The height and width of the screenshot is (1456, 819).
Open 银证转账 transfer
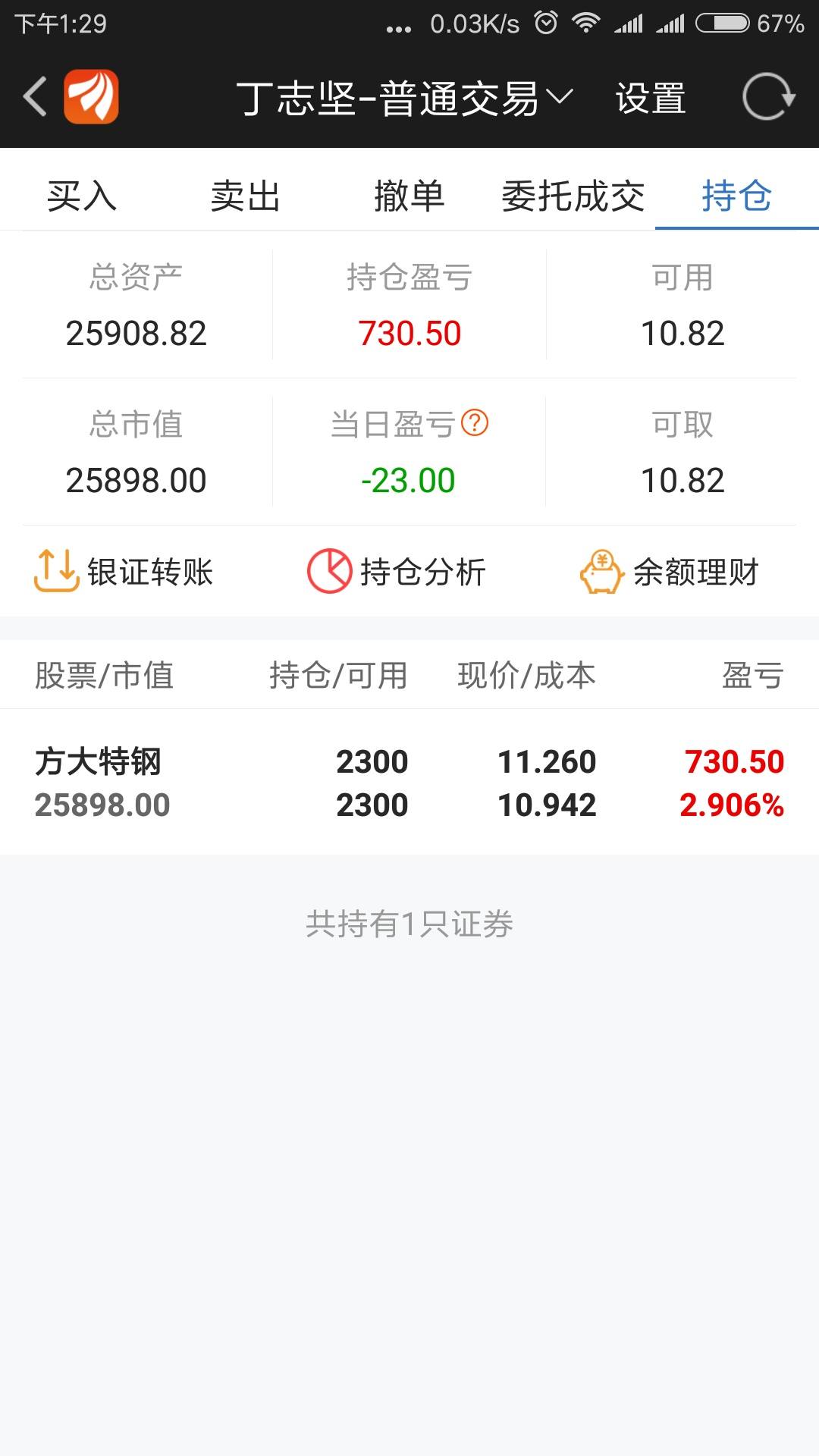coord(124,571)
